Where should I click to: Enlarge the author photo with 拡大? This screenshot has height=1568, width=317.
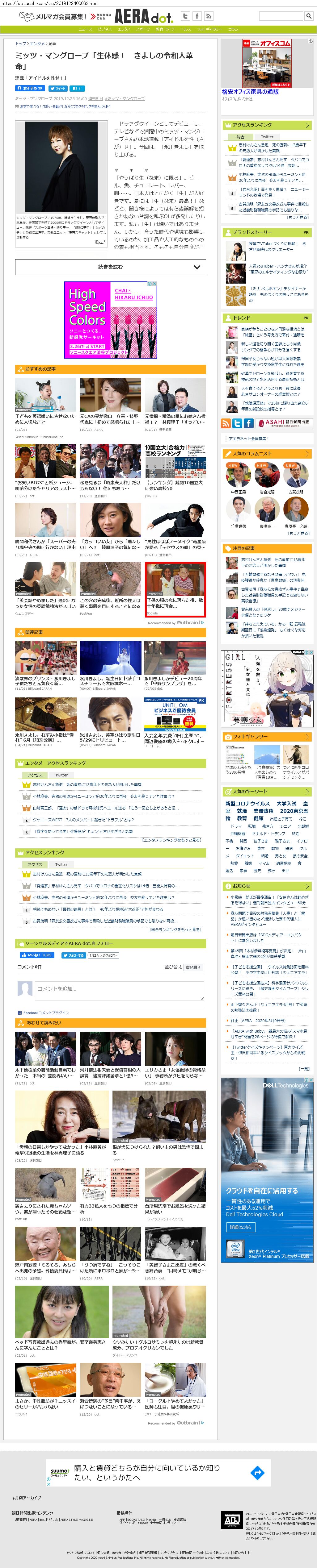[x=101, y=242]
